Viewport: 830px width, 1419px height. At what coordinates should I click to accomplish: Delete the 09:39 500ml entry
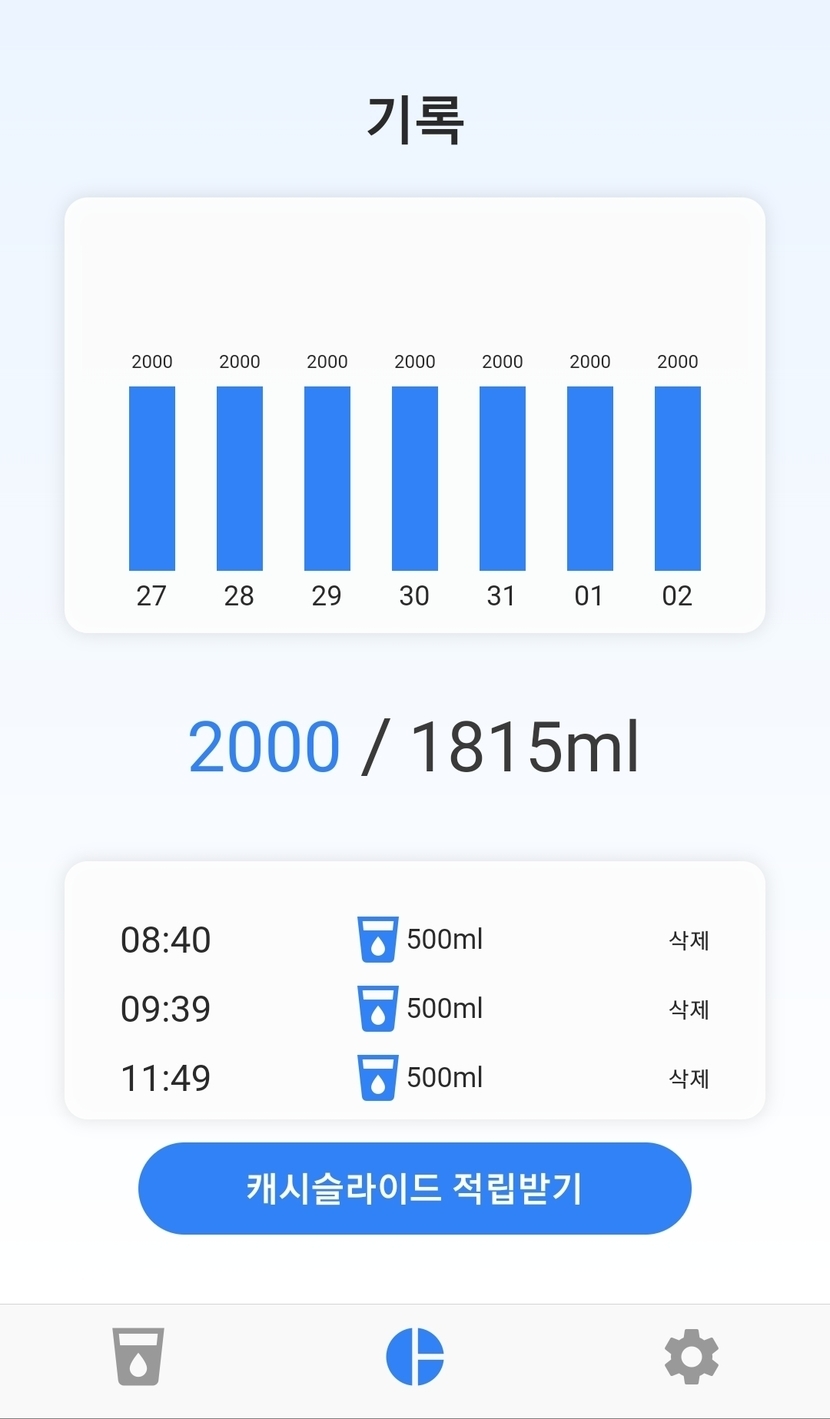point(688,1009)
